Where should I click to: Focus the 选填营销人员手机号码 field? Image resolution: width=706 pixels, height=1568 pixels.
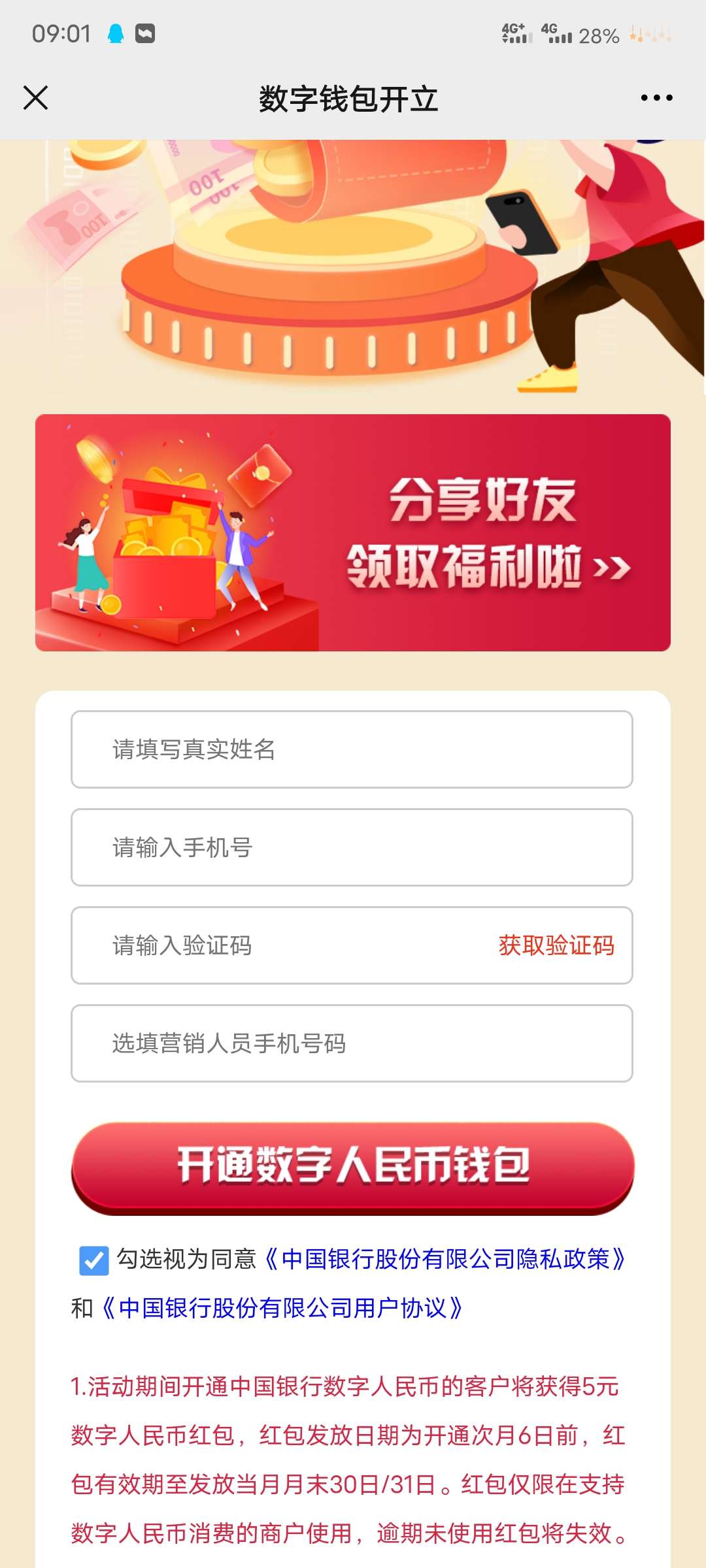pyautogui.click(x=352, y=1043)
